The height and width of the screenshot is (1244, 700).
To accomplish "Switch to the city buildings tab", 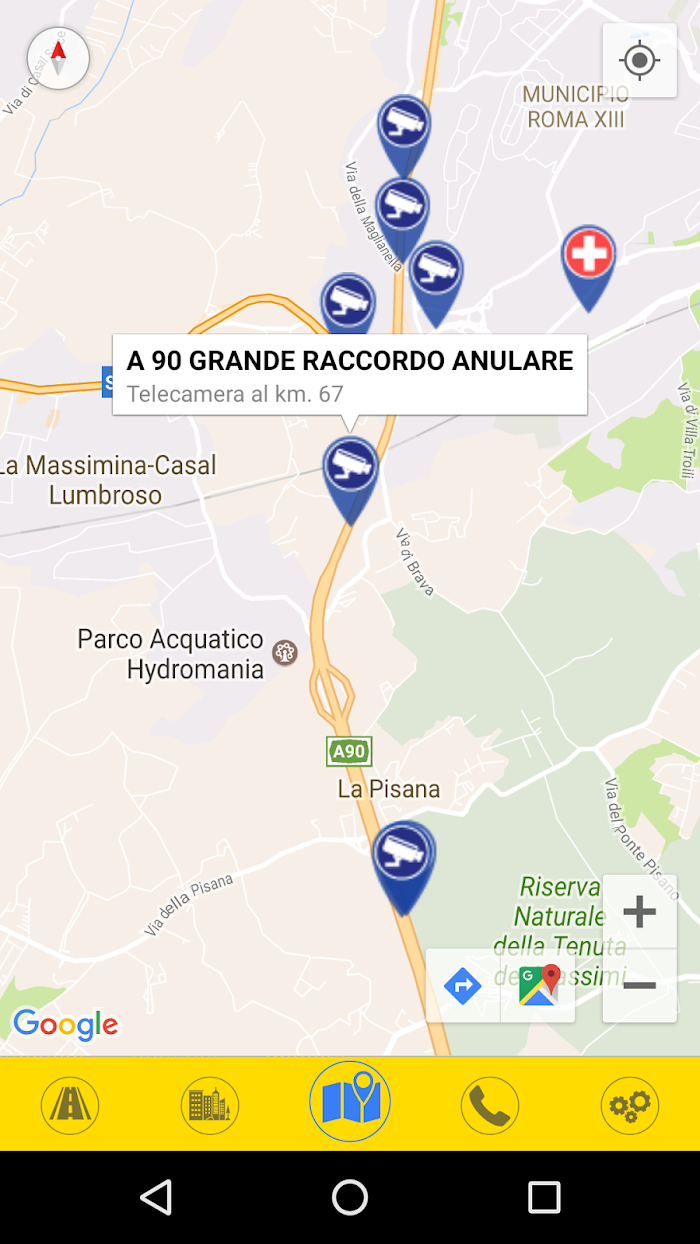I will (x=210, y=1105).
